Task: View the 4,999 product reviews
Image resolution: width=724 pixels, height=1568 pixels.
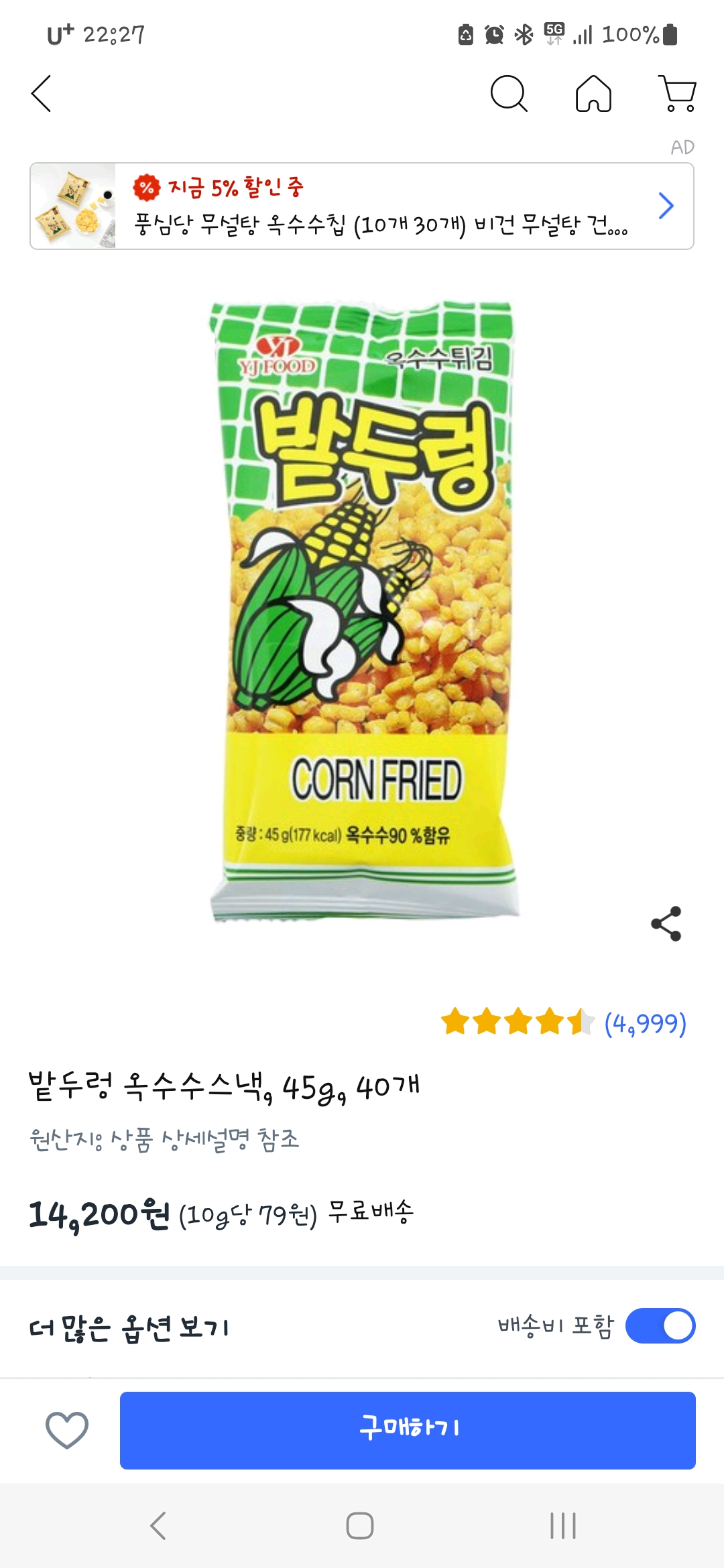Action: coord(645,1023)
